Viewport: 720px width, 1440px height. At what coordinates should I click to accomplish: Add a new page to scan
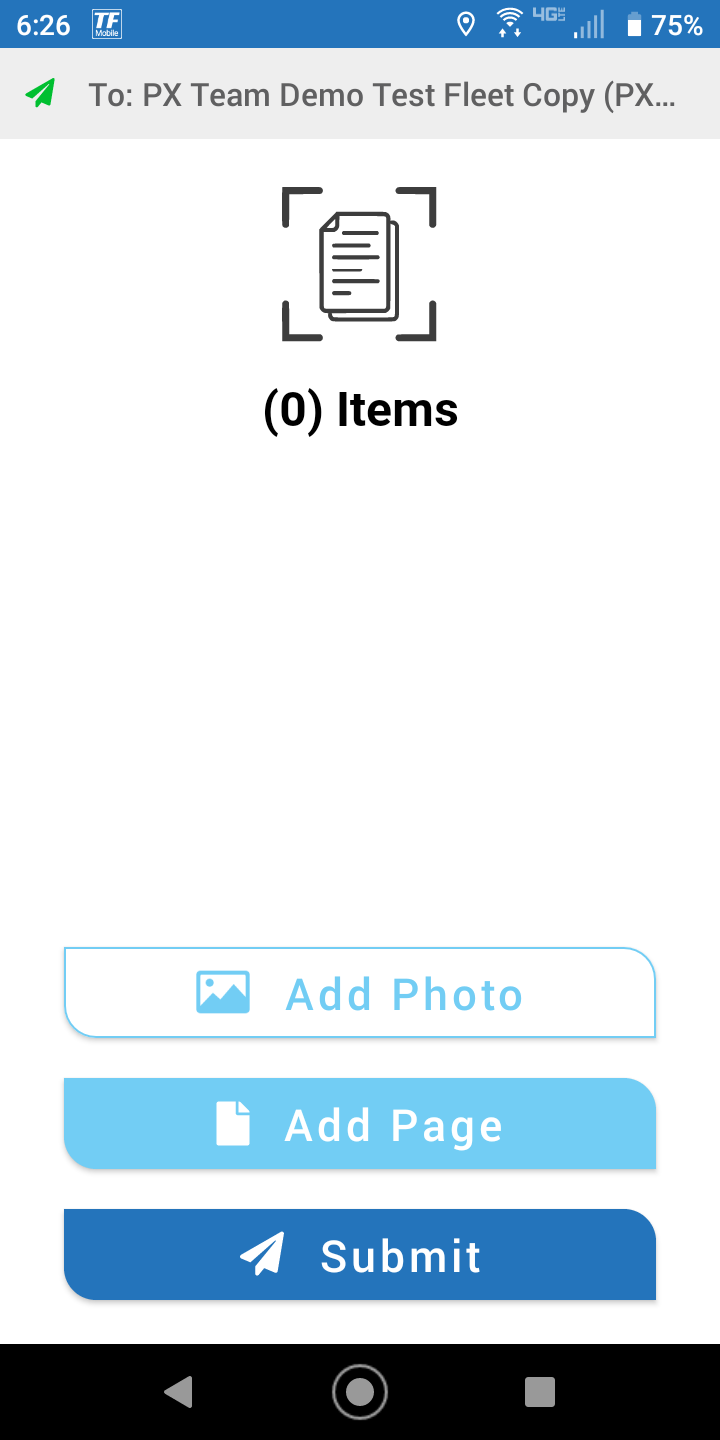pos(360,1124)
